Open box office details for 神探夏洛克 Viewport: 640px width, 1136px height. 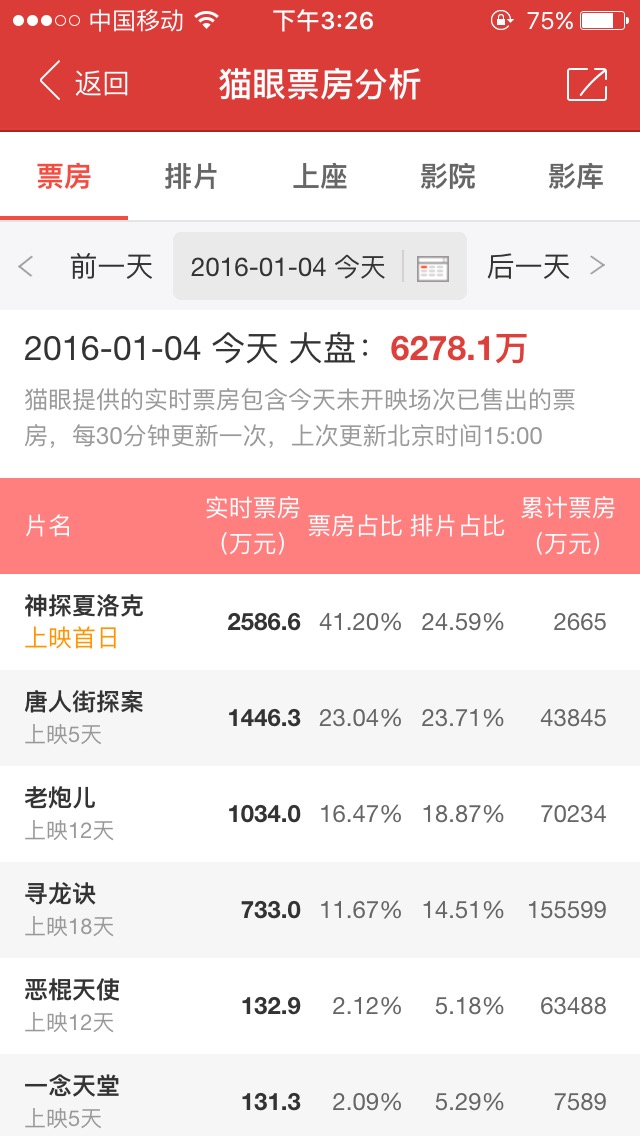(320, 622)
